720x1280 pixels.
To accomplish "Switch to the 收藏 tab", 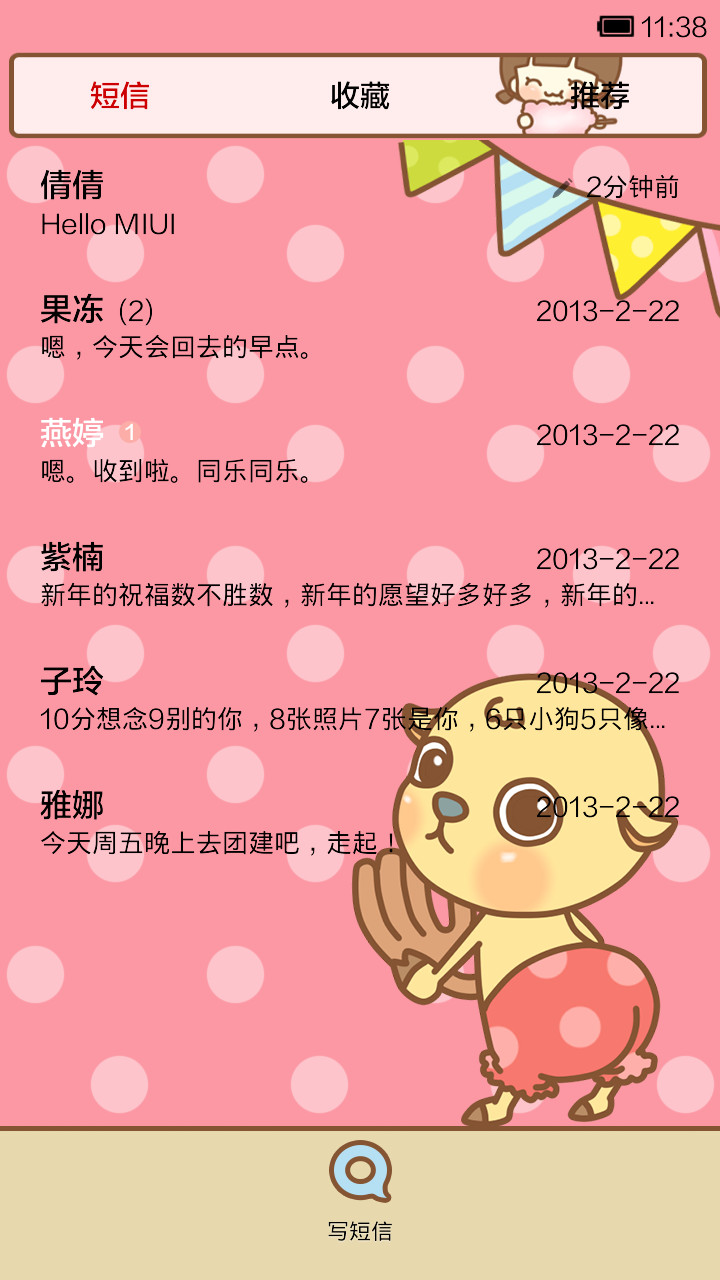I will coord(360,96).
